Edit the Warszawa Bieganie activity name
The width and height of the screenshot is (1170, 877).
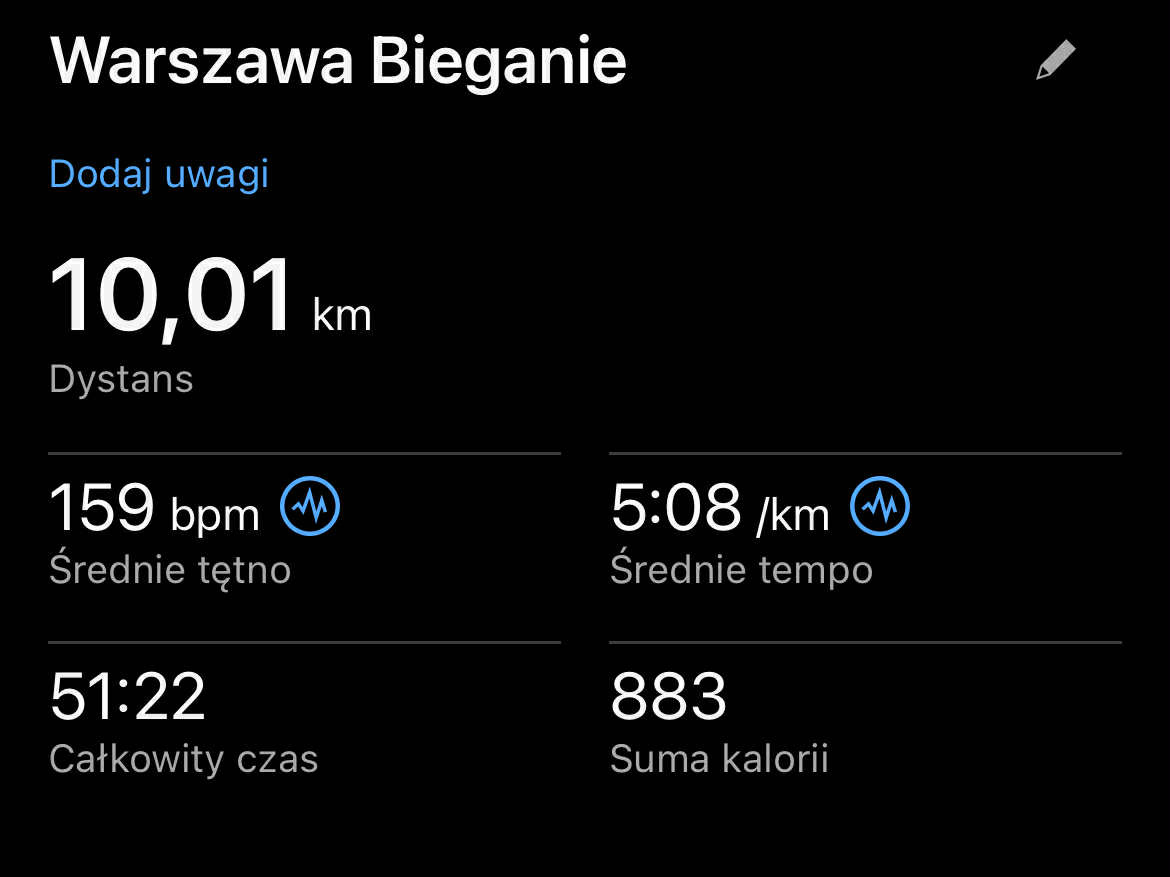click(1055, 61)
